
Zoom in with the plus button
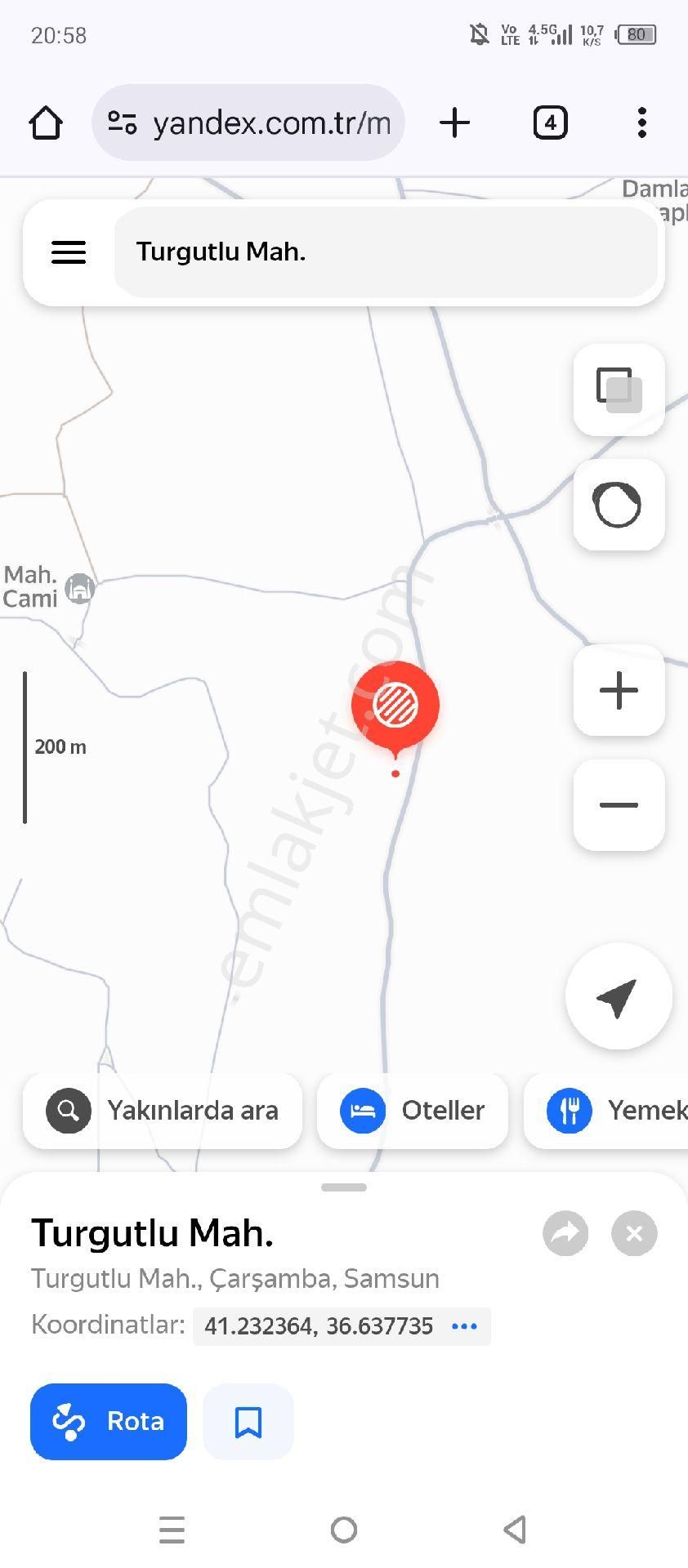pos(619,691)
